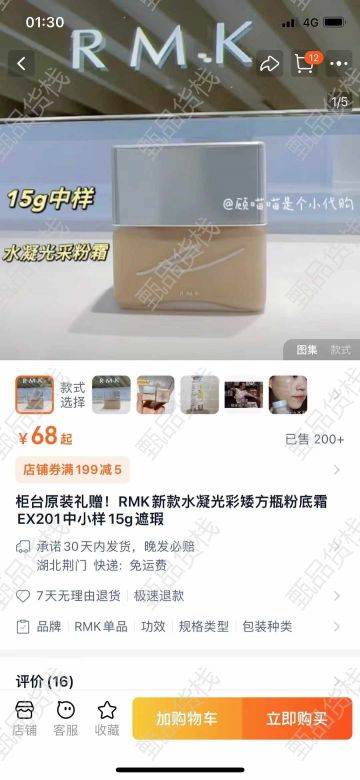Select the 图集 image tab
This screenshot has height=780, width=360.
307,350
